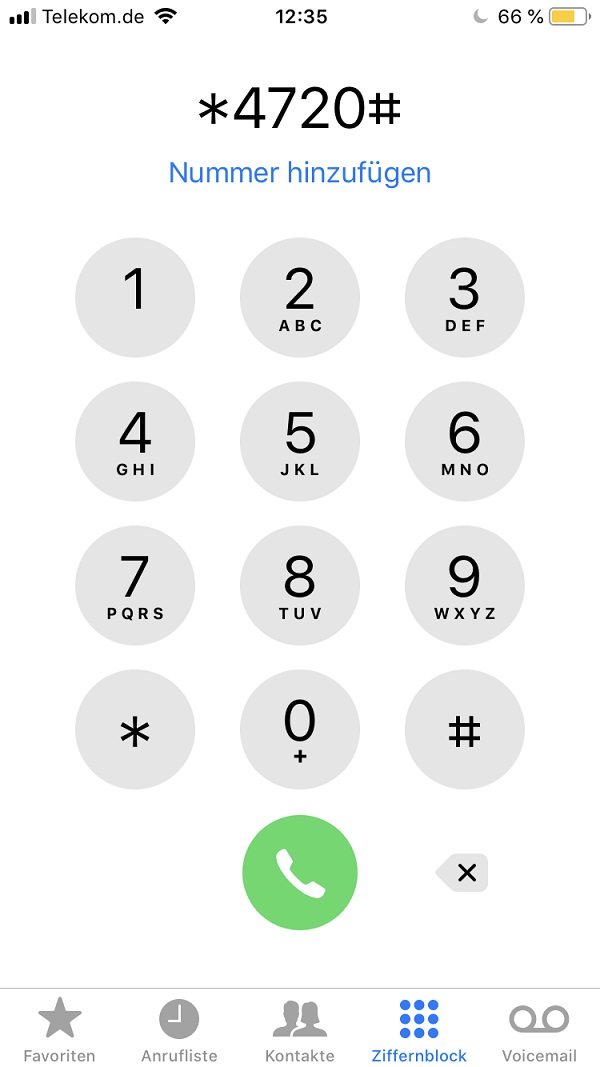Screen dimensions: 600x1067
Task: Tap the 3 DEF key
Action: (464, 297)
